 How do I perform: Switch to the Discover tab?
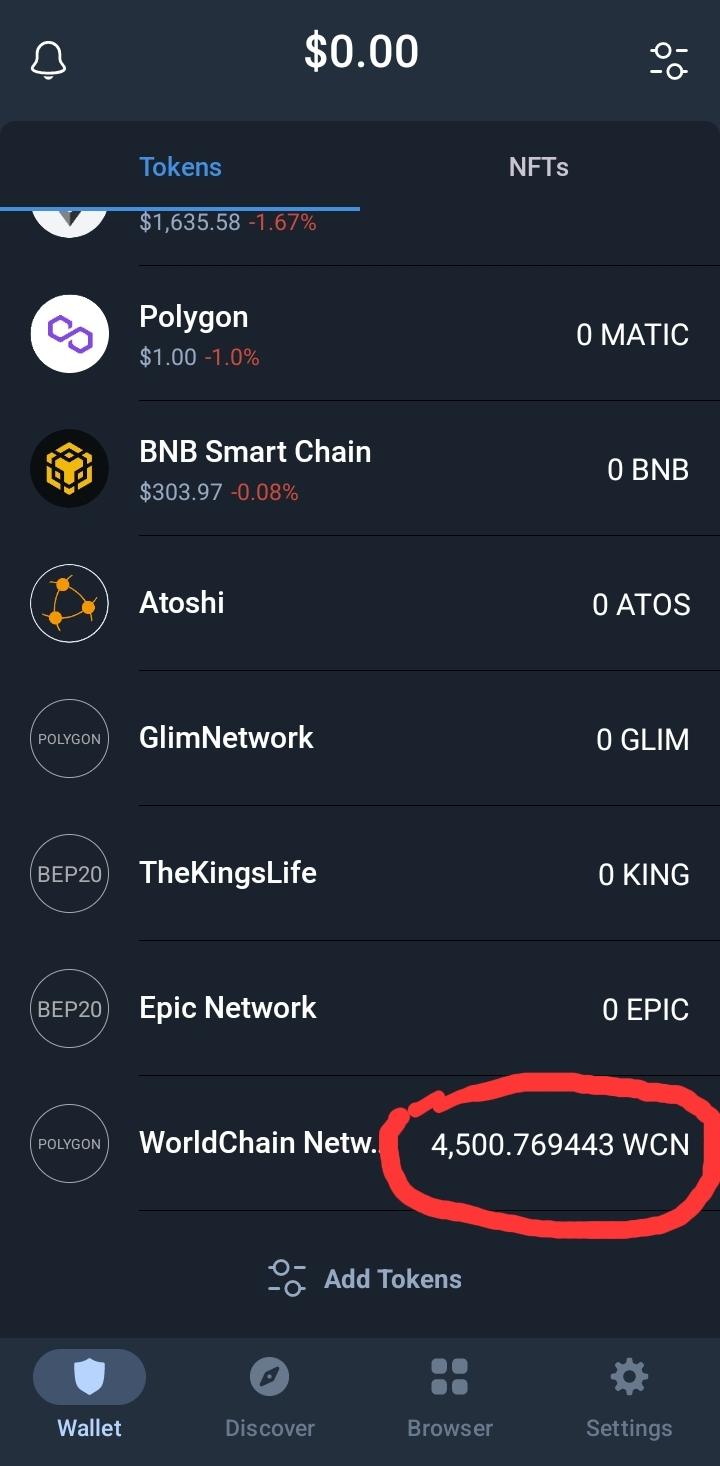pos(270,1398)
